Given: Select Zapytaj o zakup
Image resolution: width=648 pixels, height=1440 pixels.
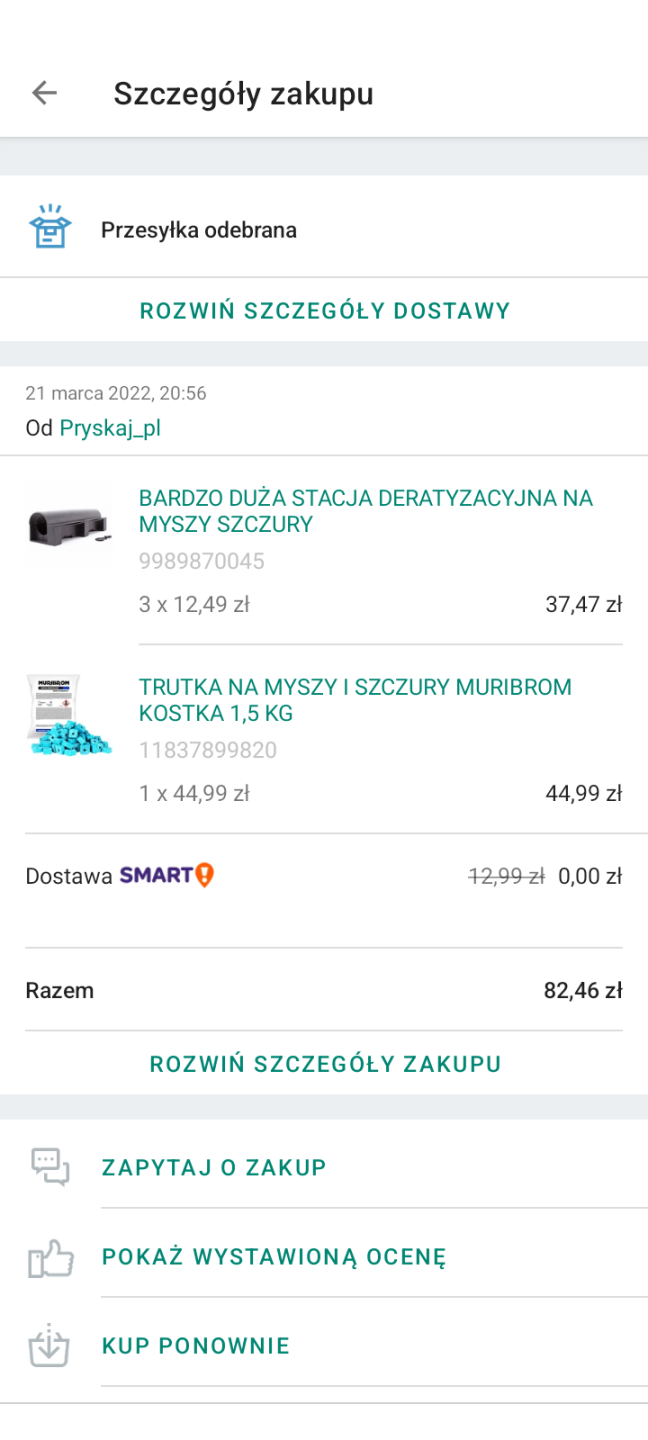Looking at the screenshot, I should coord(214,1167).
